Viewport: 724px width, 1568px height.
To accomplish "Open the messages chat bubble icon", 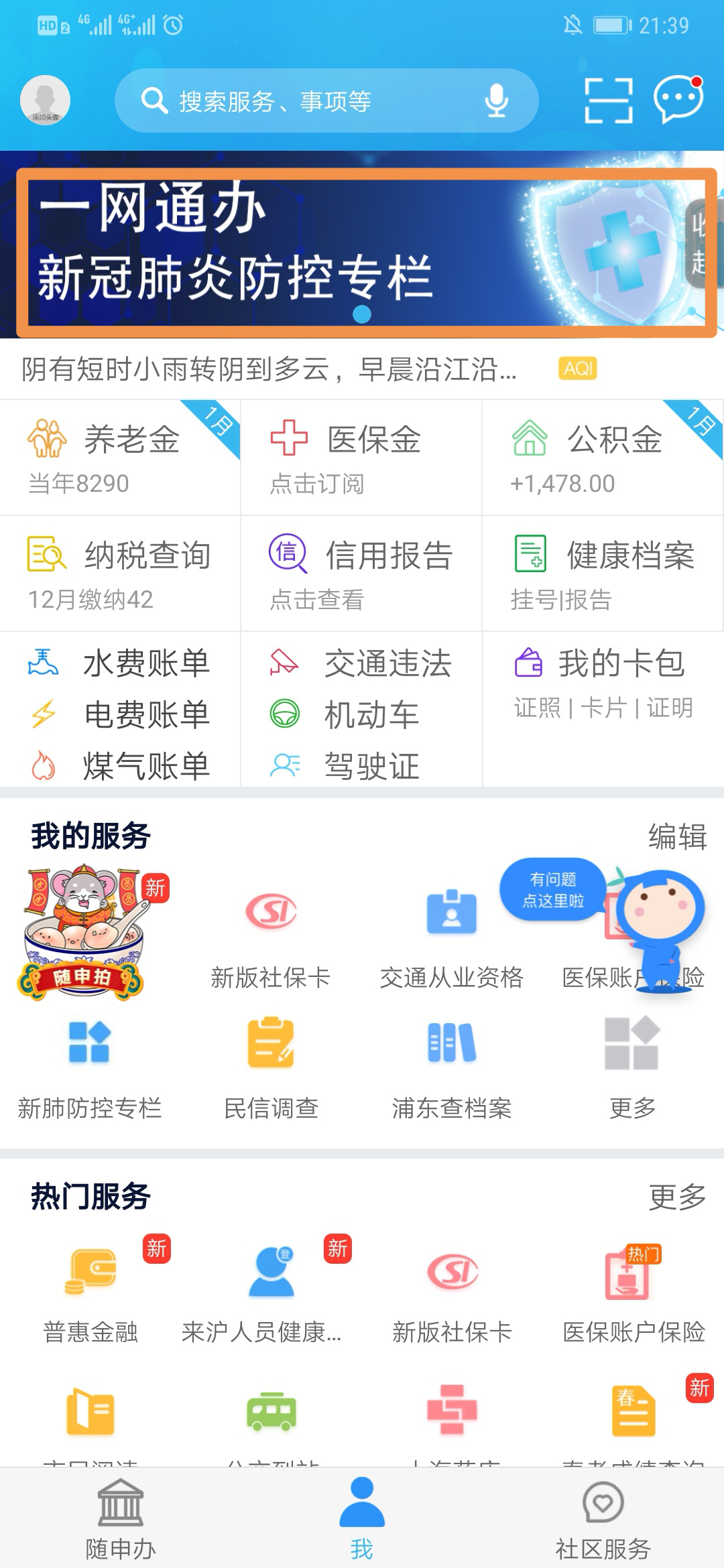I will click(x=678, y=99).
